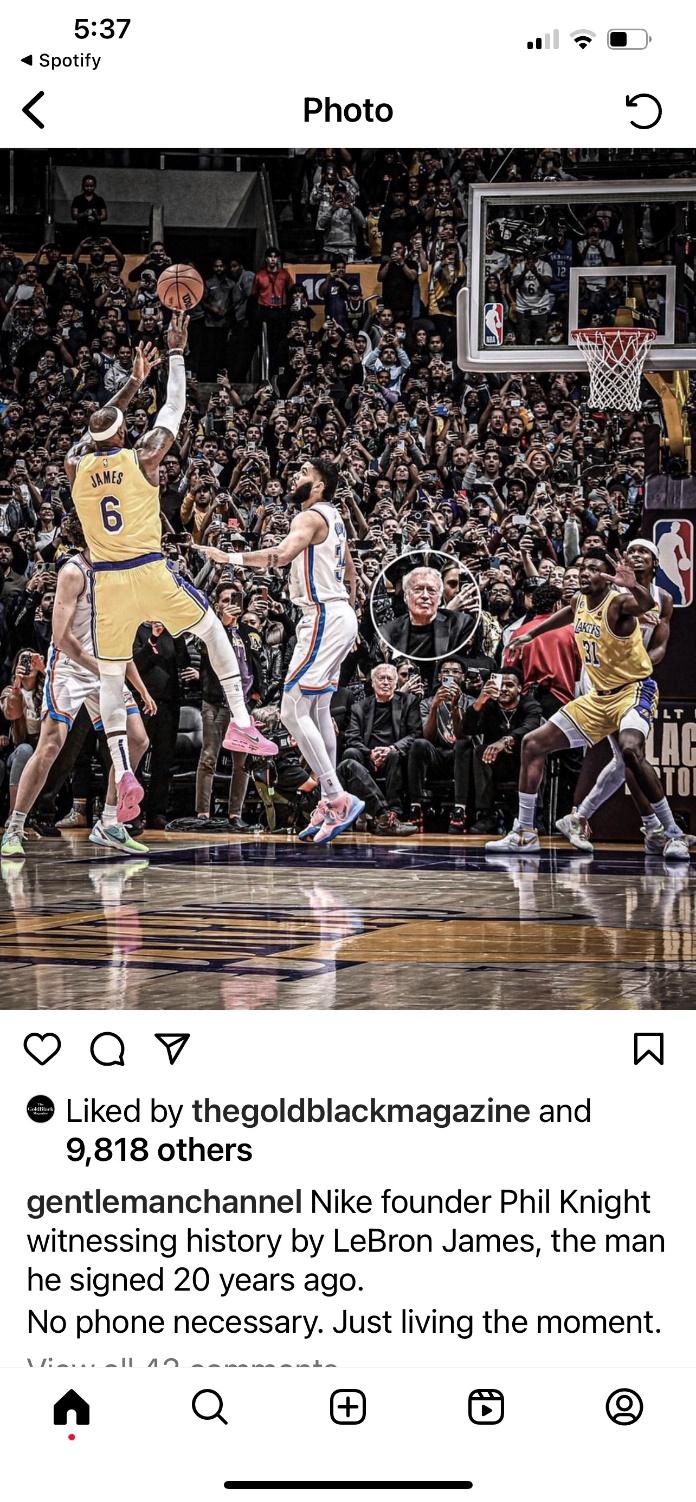The image size is (696, 1502).
Task: Go back from the Photo screen
Action: point(34,110)
